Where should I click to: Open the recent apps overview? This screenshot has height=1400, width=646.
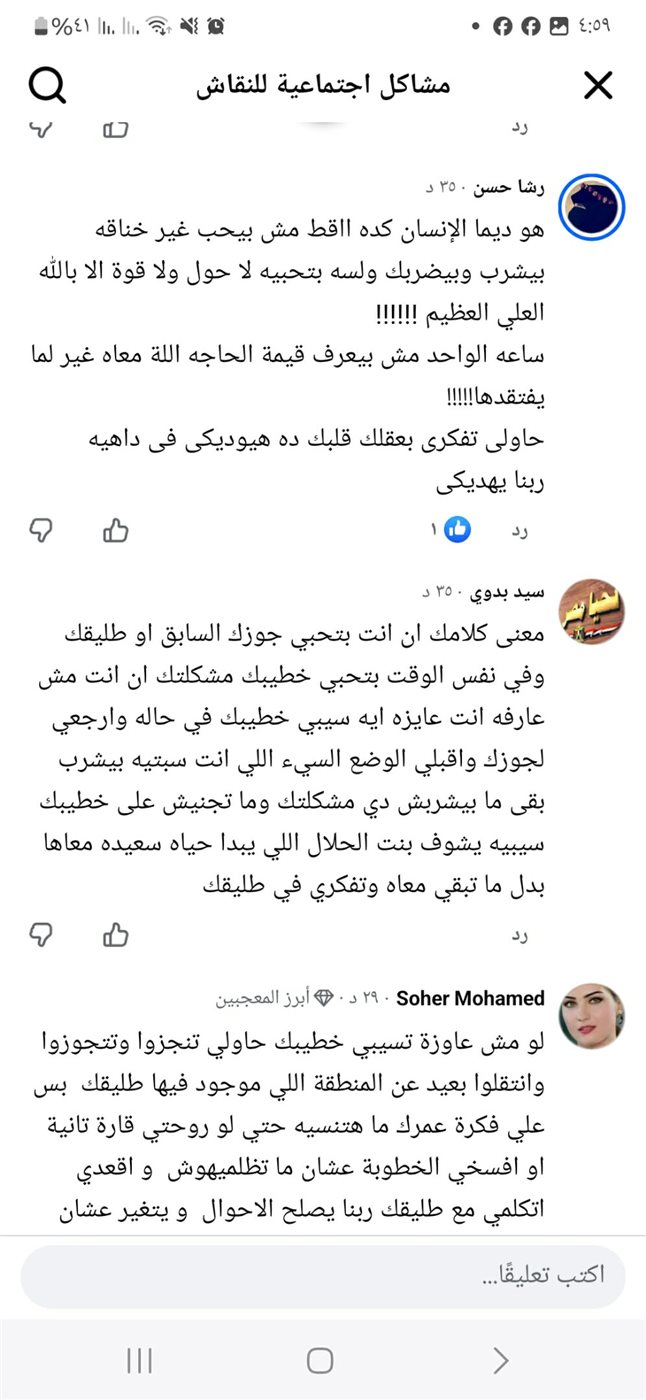(139, 1360)
